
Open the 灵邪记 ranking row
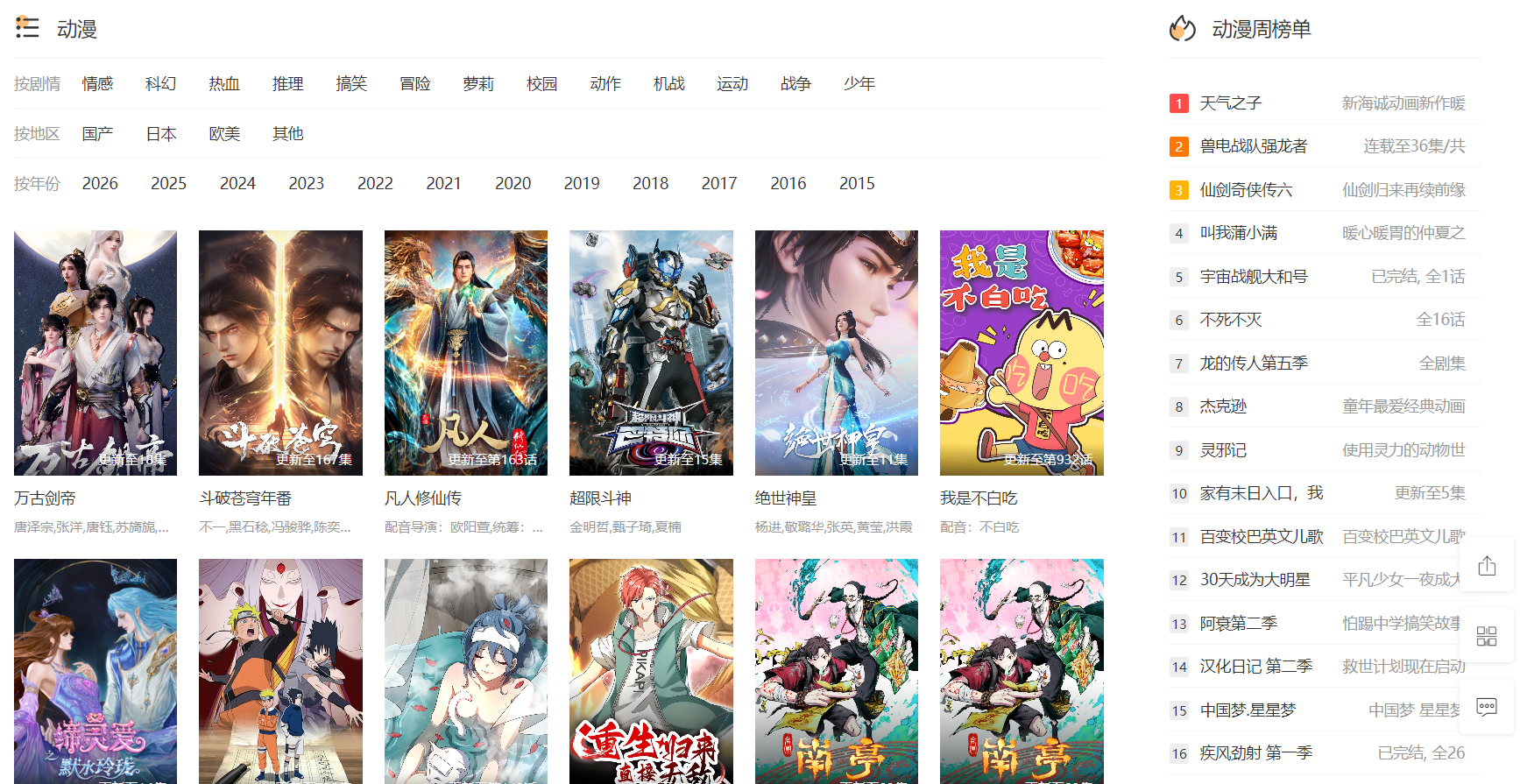(1223, 449)
